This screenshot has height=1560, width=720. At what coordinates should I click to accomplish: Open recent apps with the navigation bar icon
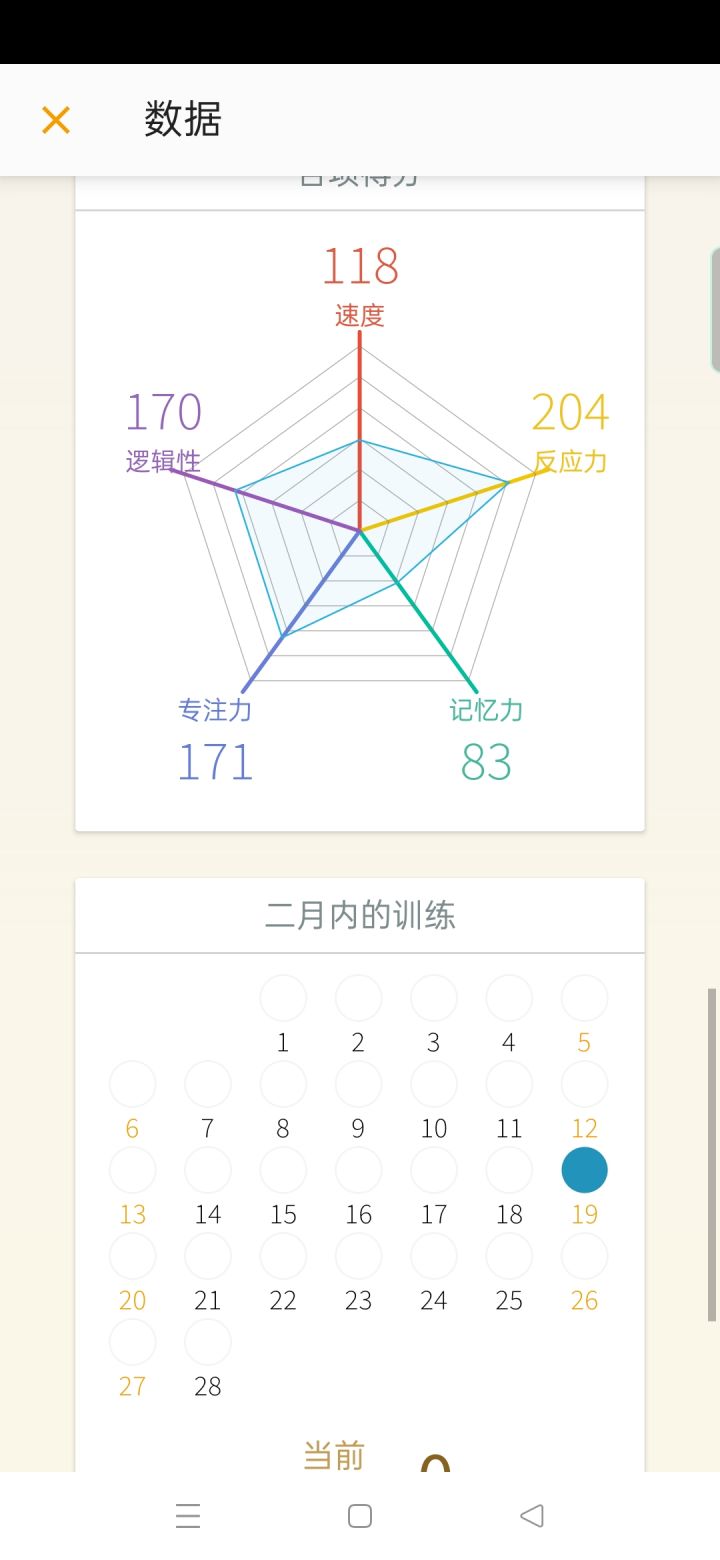pyautogui.click(x=187, y=1516)
